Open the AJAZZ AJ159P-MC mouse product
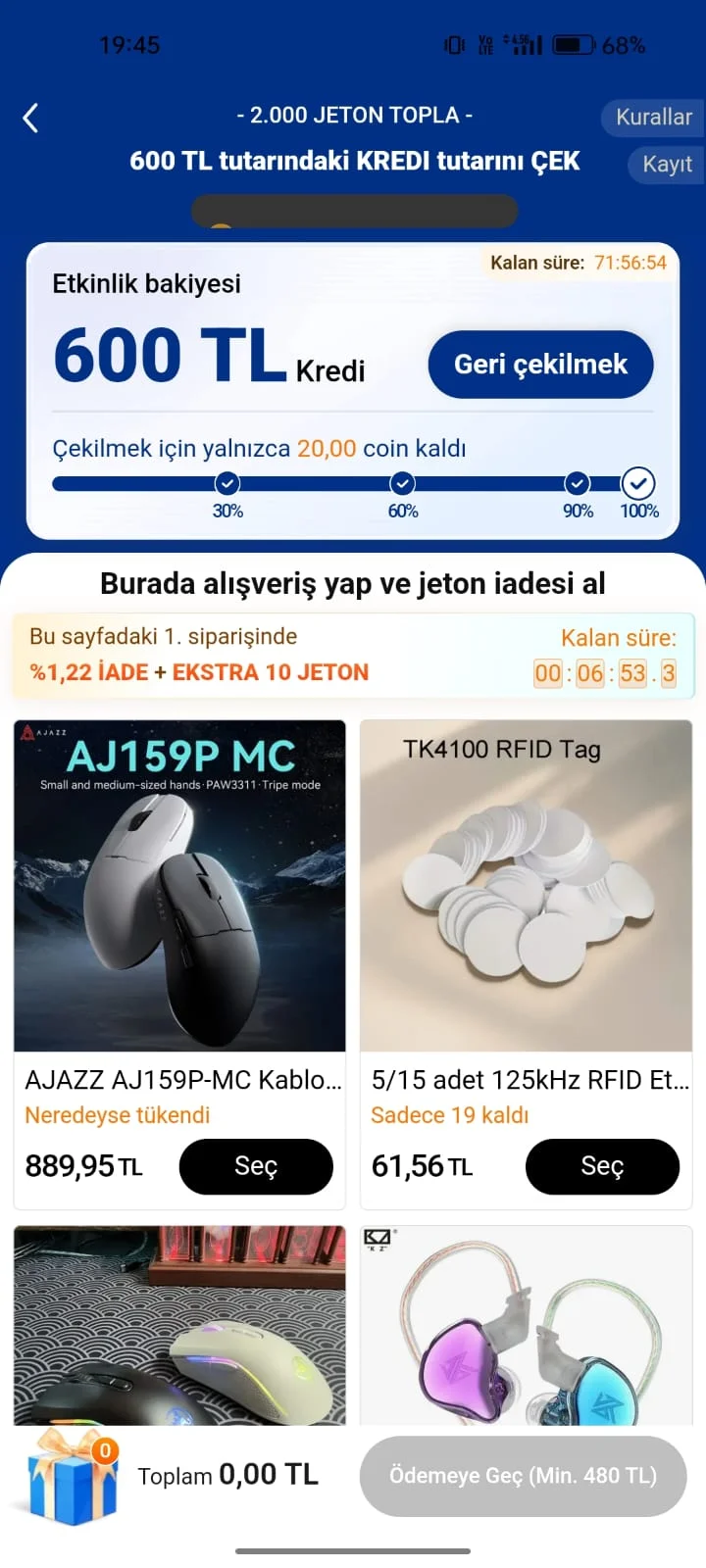 pyautogui.click(x=179, y=886)
